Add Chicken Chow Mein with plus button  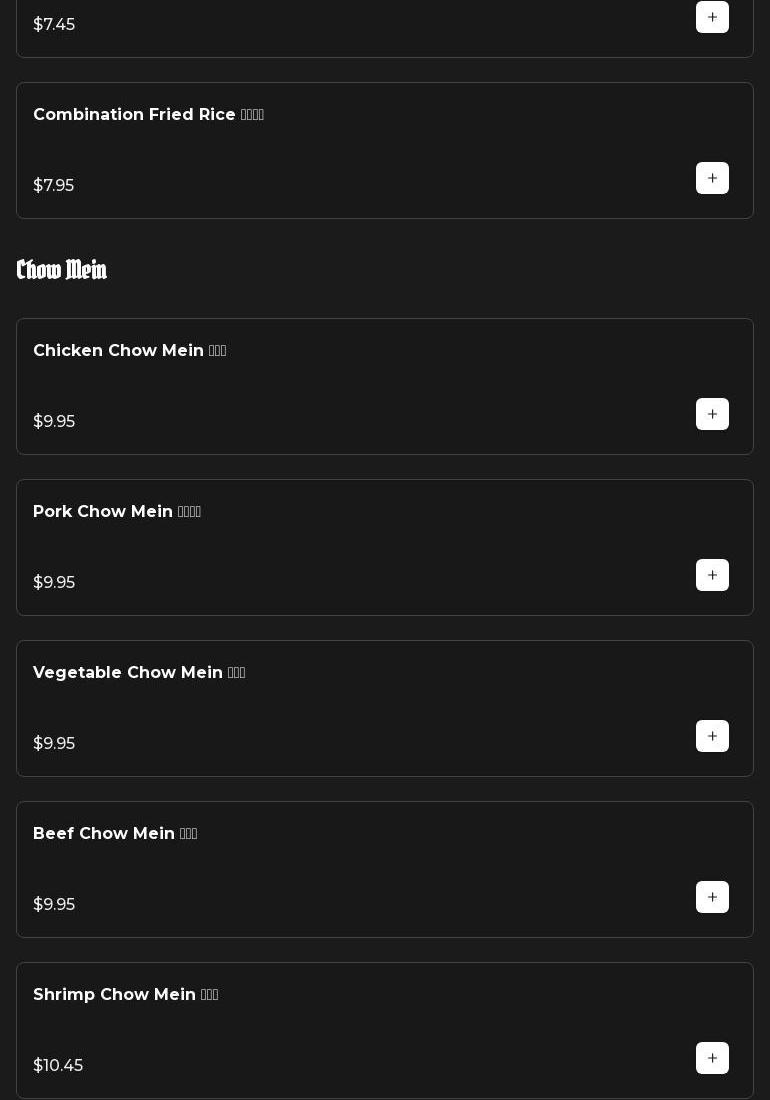coord(712,414)
